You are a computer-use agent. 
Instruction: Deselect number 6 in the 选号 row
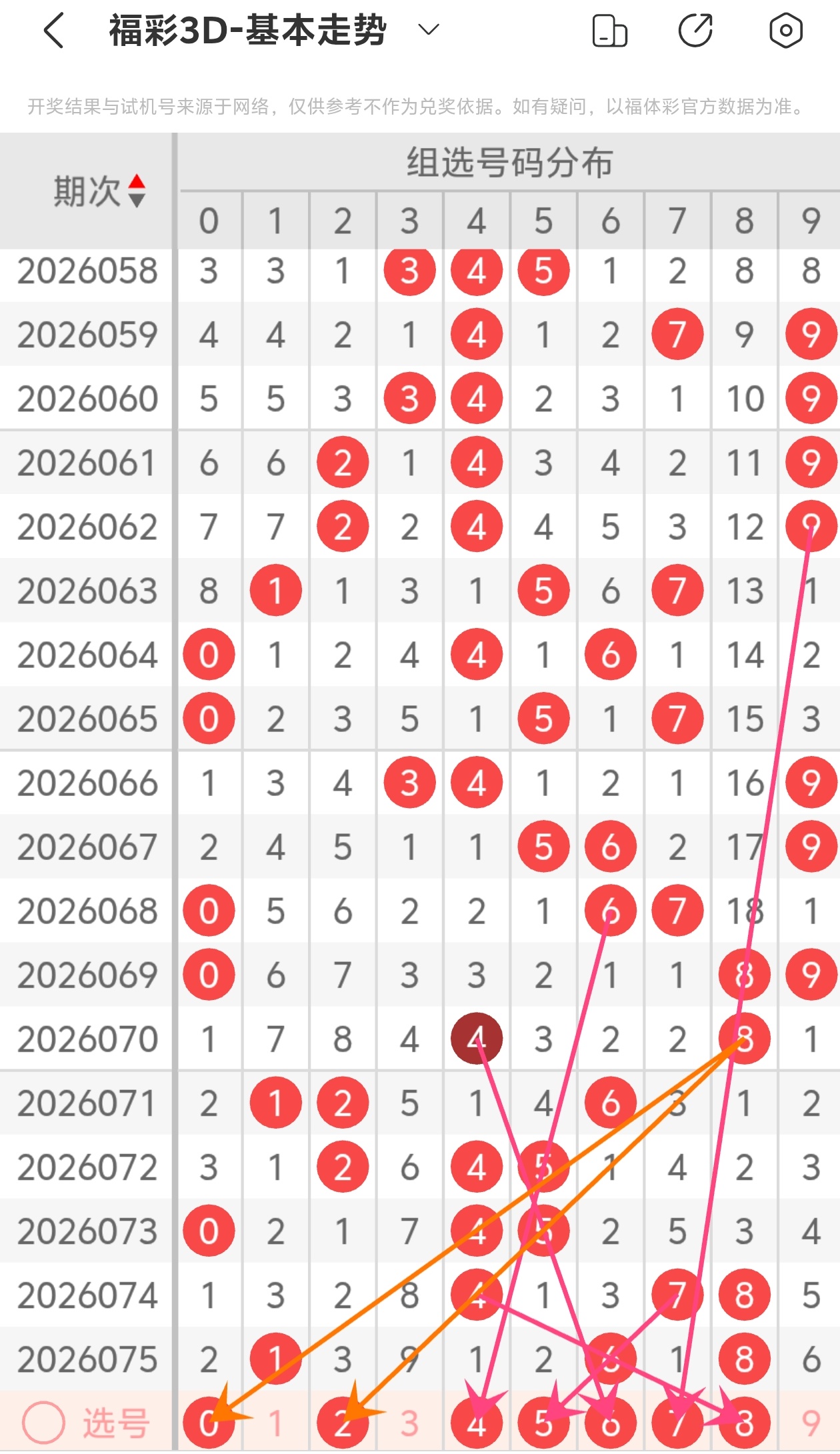pyautogui.click(x=610, y=1423)
